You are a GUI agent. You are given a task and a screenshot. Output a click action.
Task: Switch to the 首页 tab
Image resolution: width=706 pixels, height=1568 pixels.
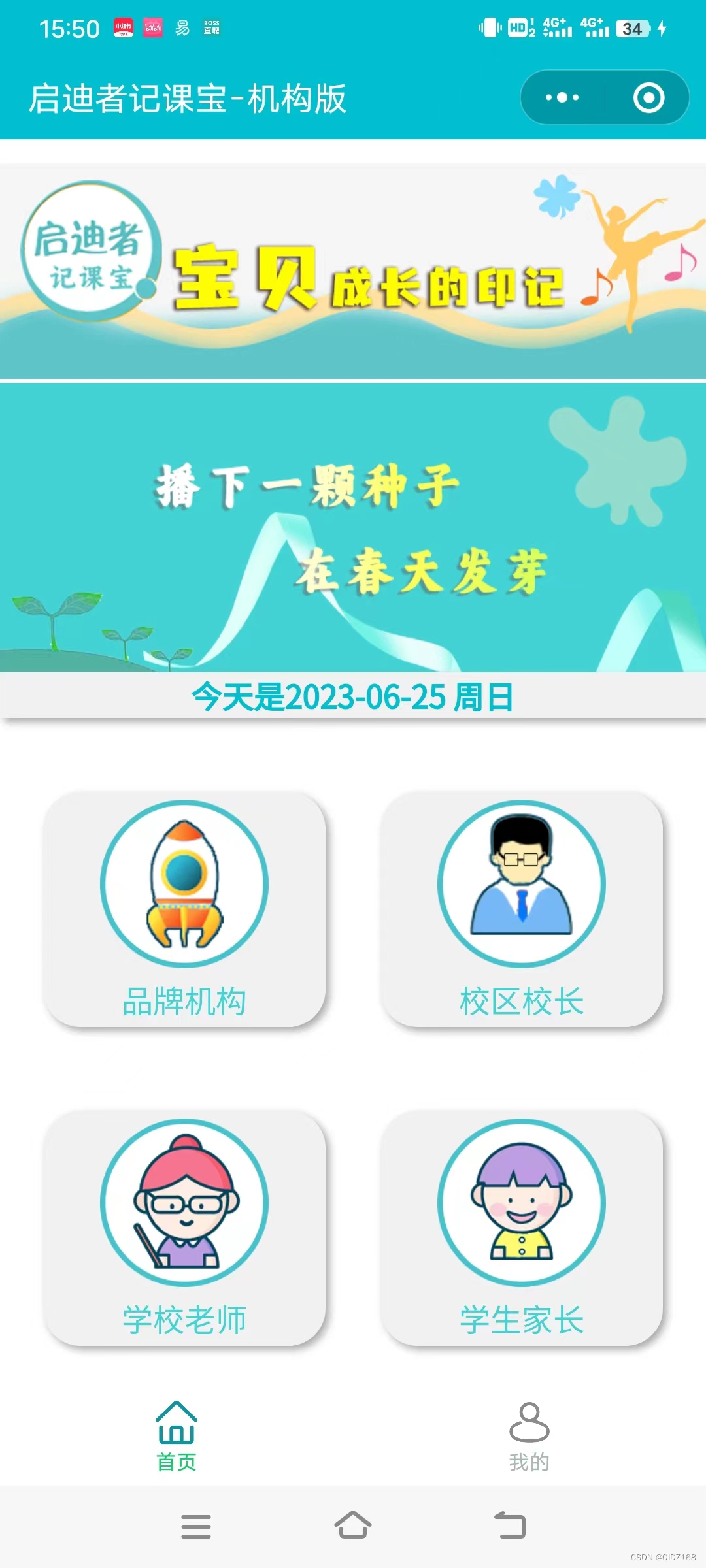176,1436
